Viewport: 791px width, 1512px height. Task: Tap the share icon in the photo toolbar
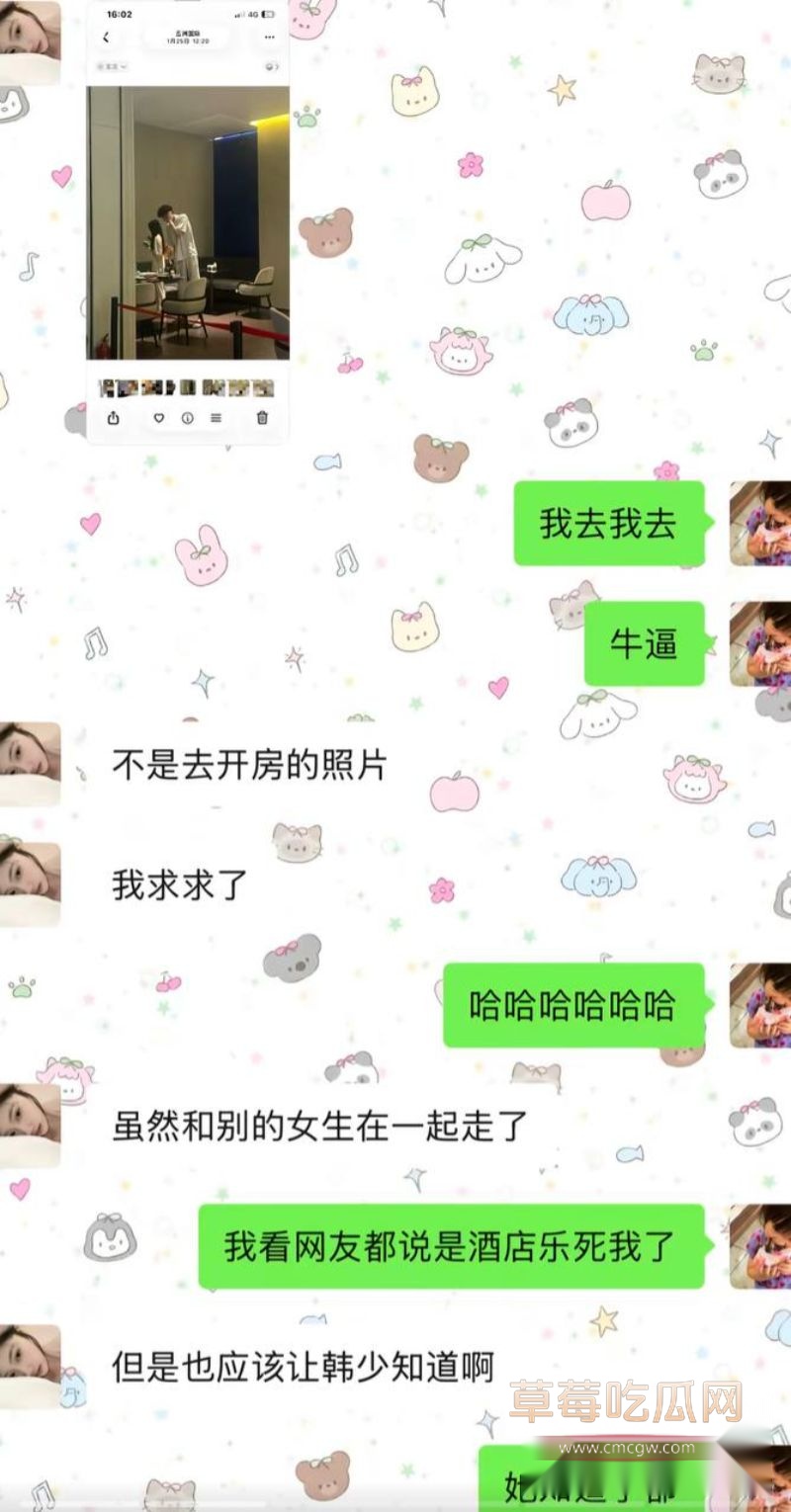[x=114, y=418]
